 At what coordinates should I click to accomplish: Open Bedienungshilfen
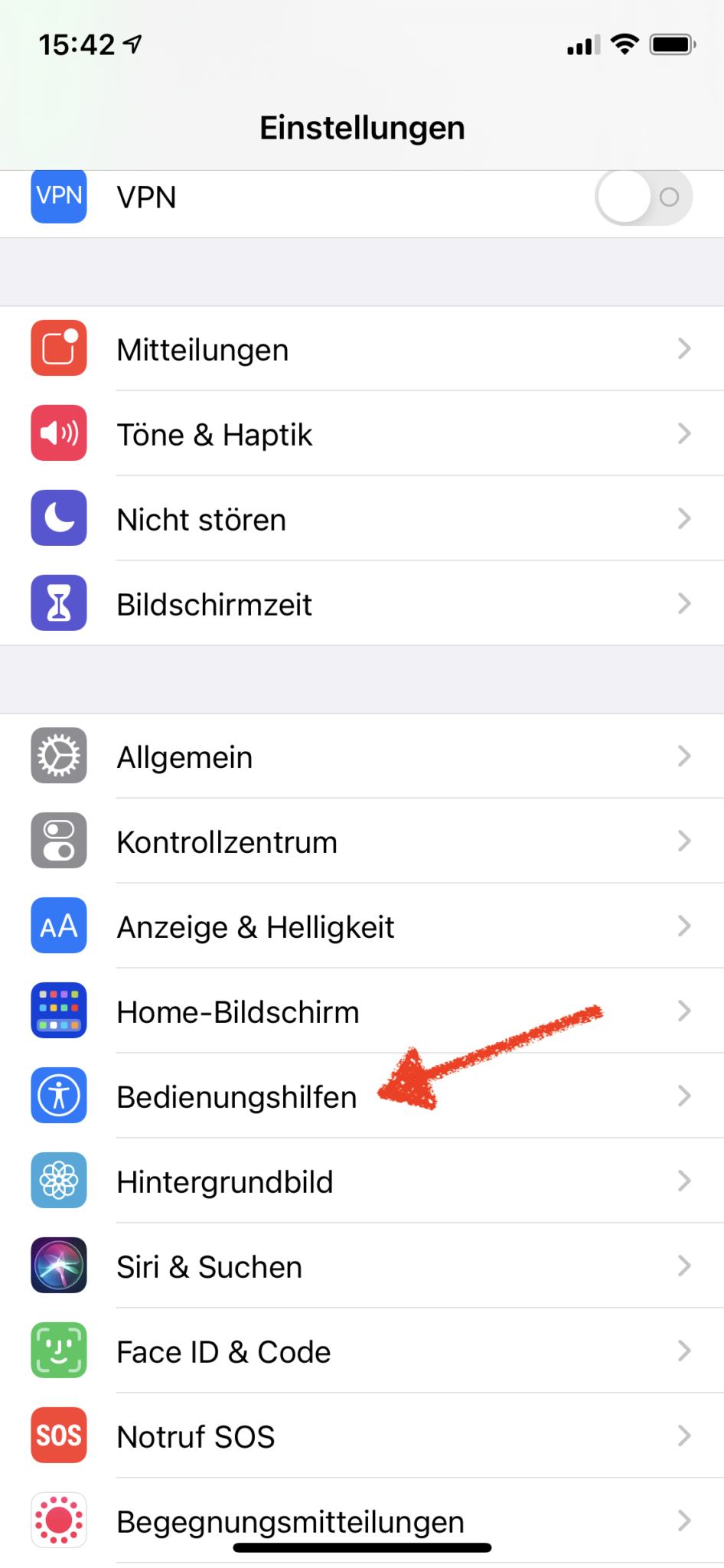pos(362,1096)
